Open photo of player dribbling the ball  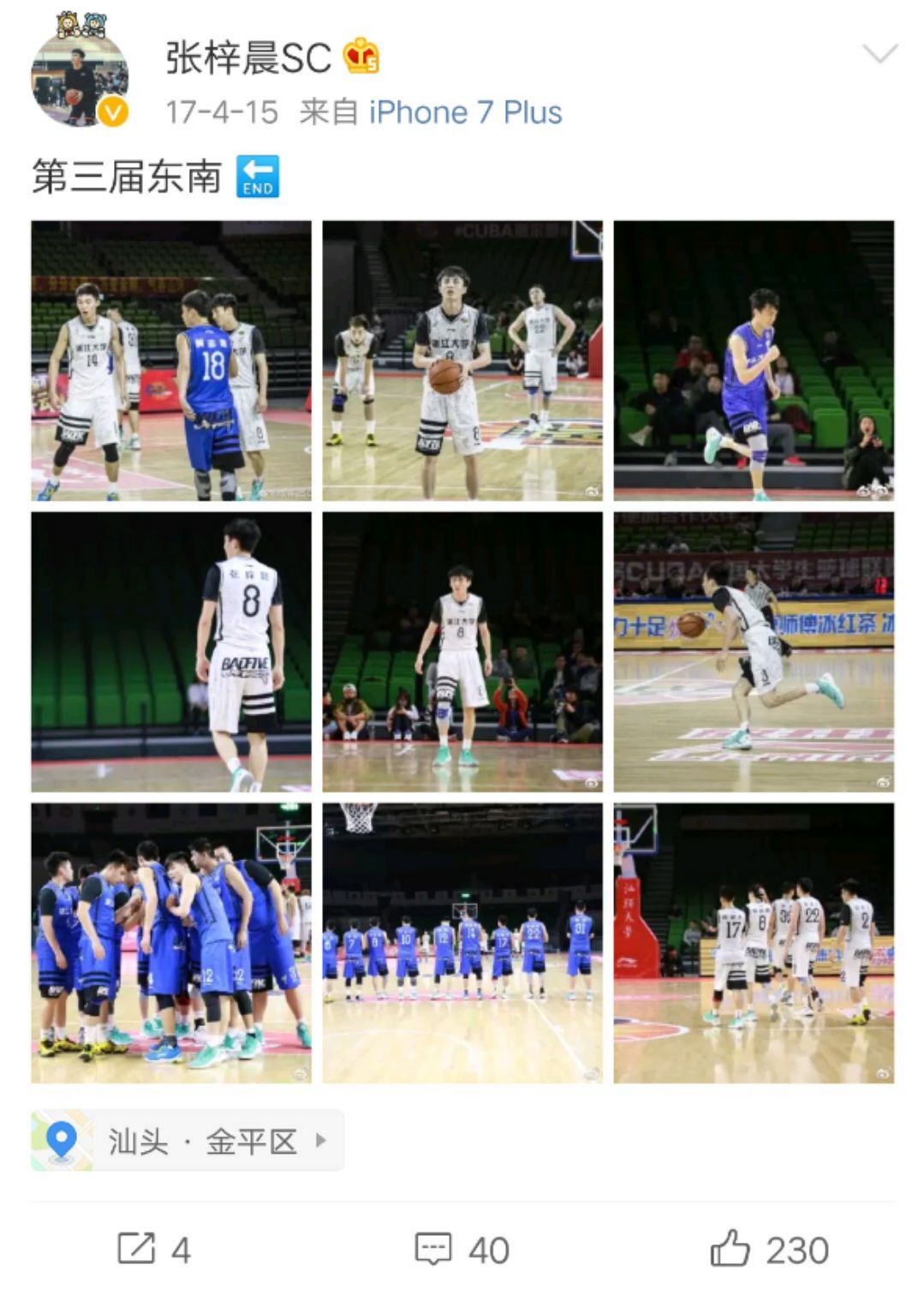pyautogui.click(x=754, y=652)
